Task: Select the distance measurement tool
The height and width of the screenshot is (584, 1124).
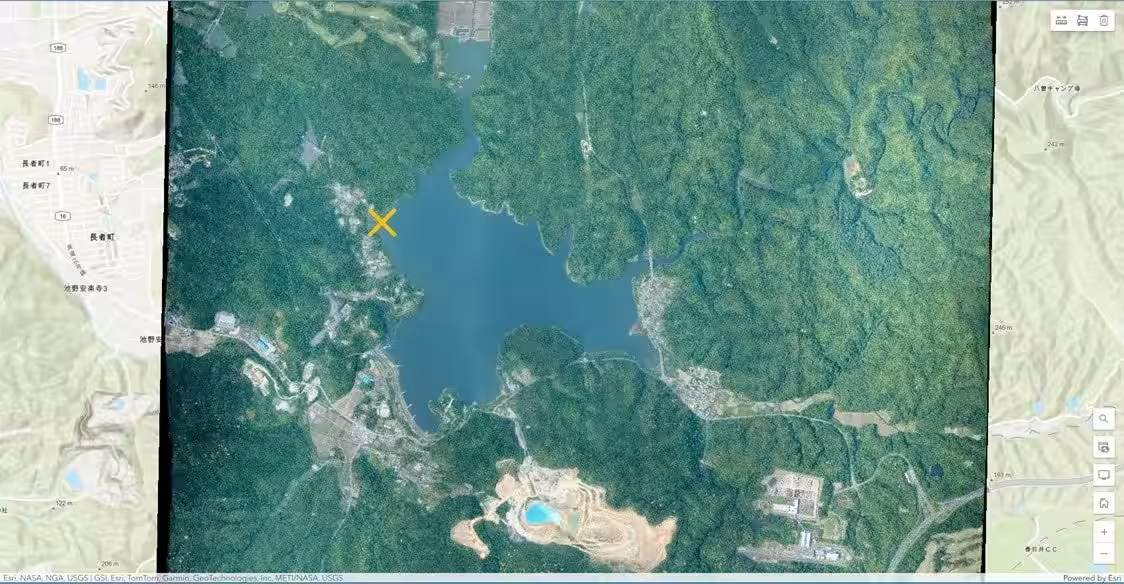Action: 1061,20
